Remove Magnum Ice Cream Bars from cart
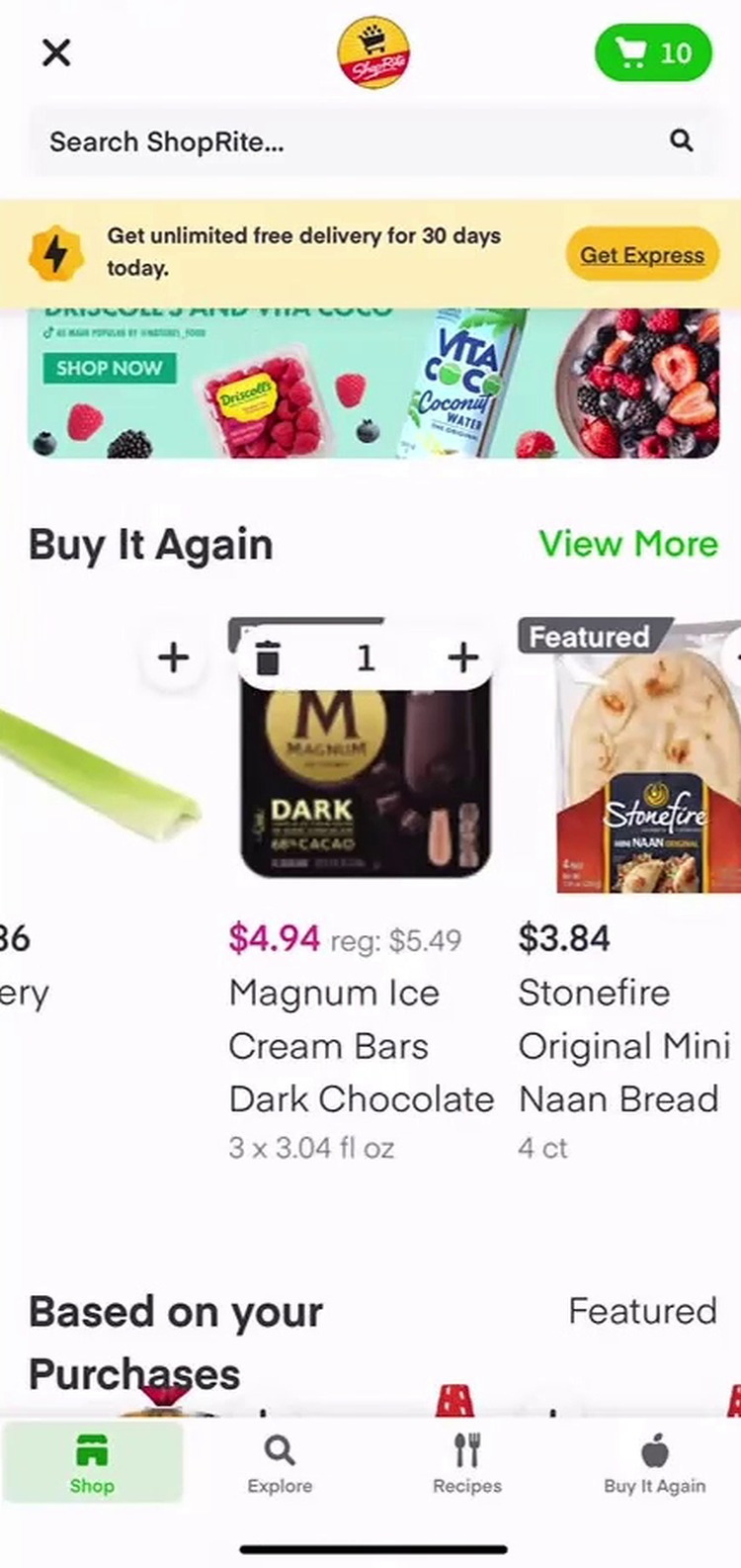Viewport: 741px width, 1568px height. (269, 657)
